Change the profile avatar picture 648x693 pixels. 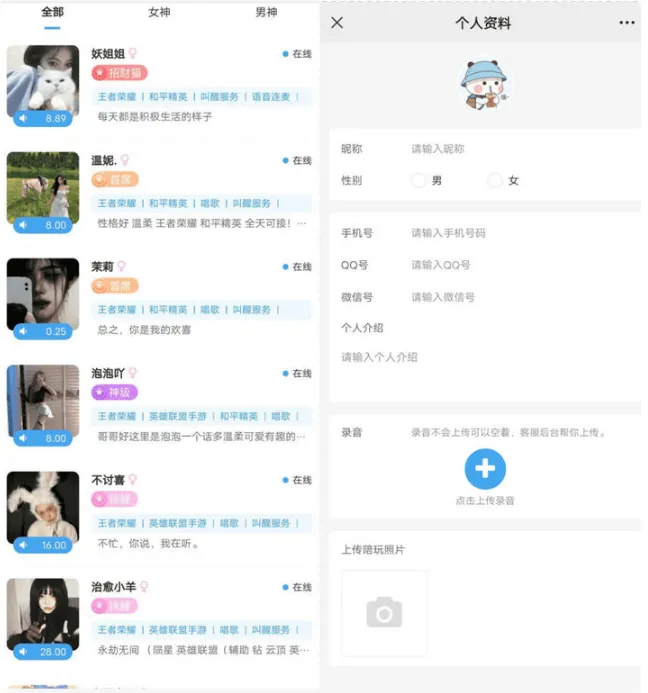click(485, 84)
